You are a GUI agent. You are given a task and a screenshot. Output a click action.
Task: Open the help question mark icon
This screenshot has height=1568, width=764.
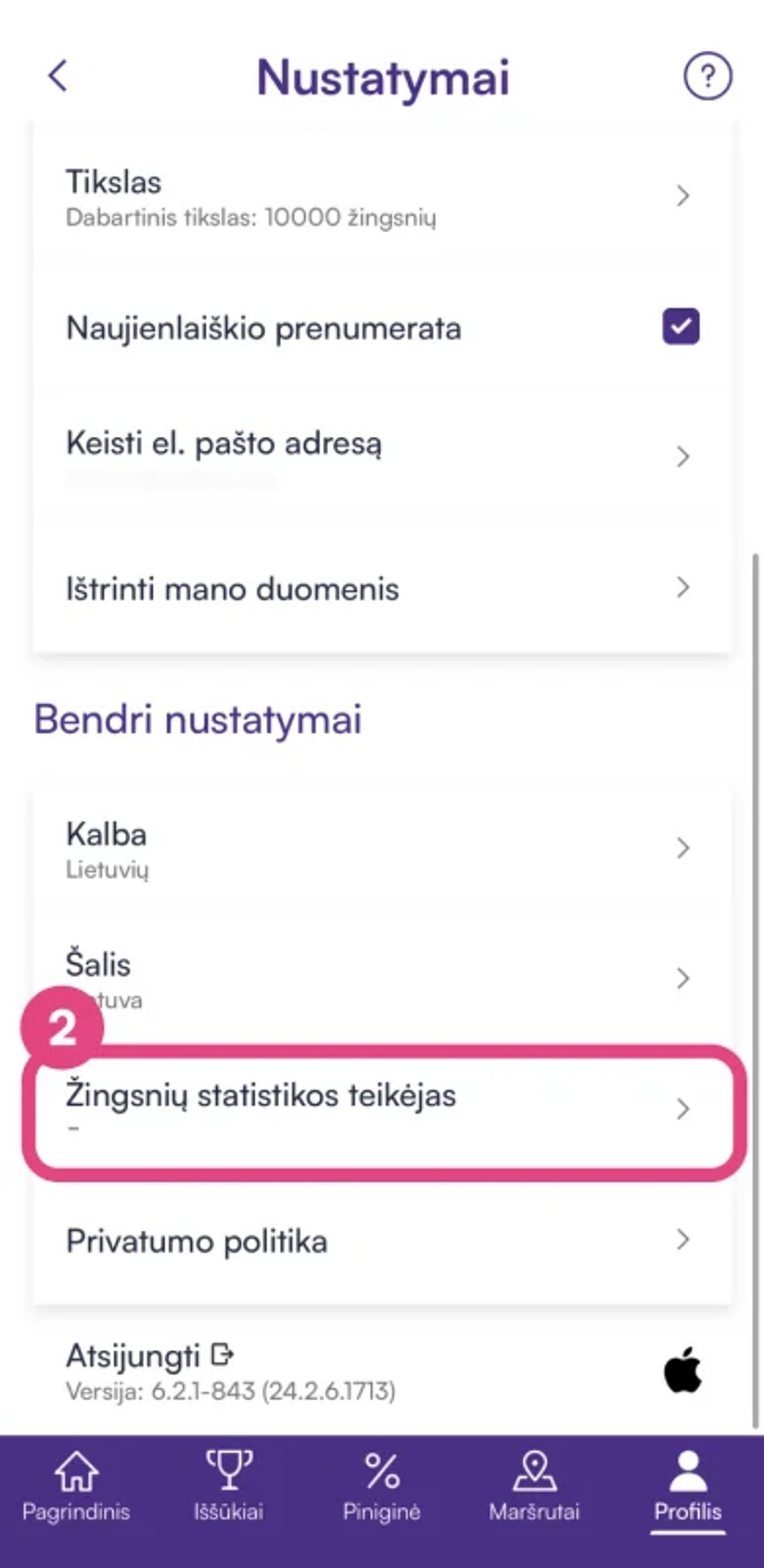point(707,76)
